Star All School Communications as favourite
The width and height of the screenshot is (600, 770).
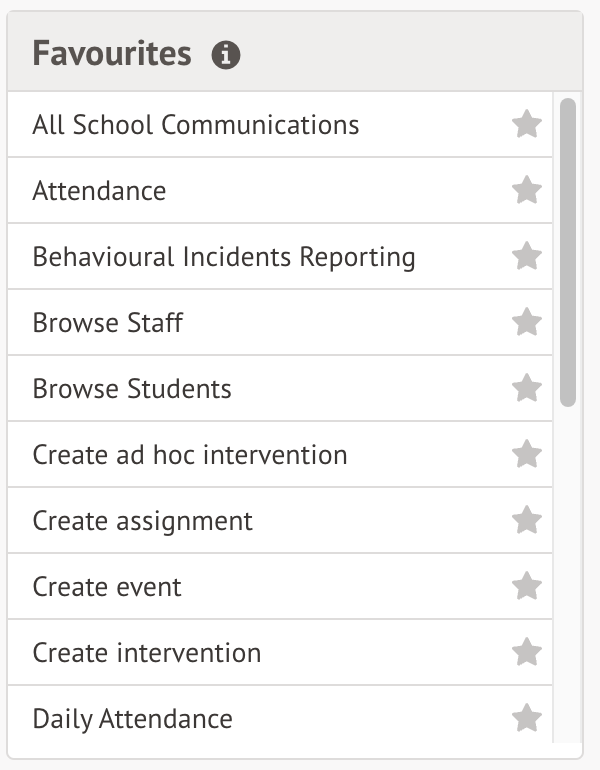point(526,125)
